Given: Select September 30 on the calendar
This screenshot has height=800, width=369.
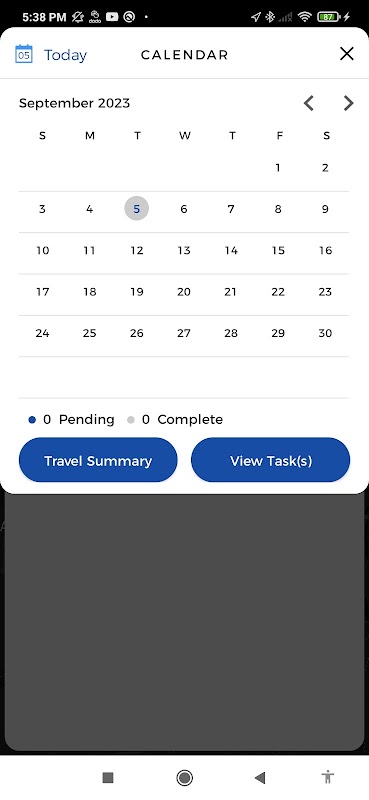Looking at the screenshot, I should tap(325, 333).
